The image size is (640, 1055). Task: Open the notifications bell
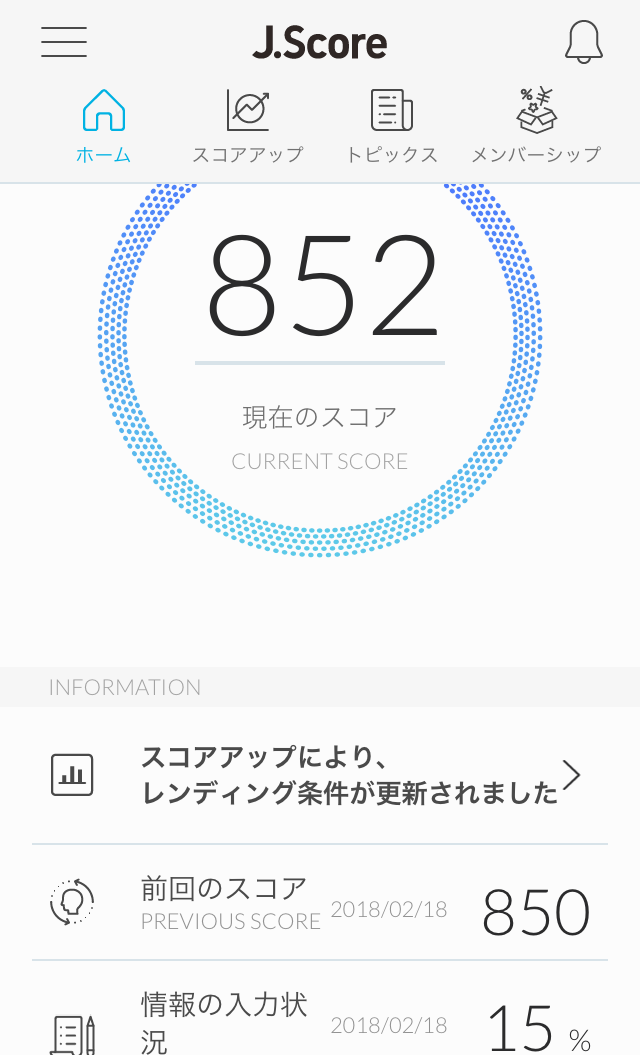pos(583,42)
